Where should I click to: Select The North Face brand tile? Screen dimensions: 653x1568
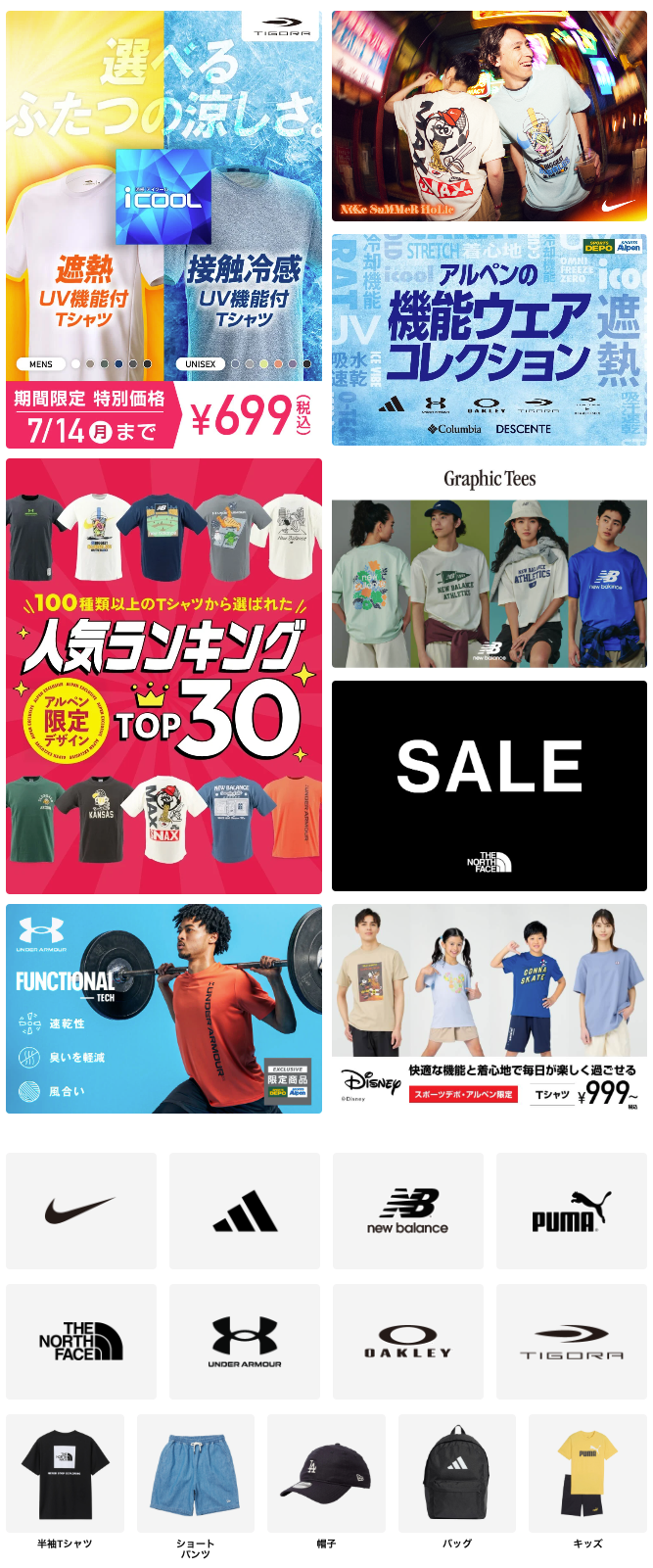coord(81,1341)
